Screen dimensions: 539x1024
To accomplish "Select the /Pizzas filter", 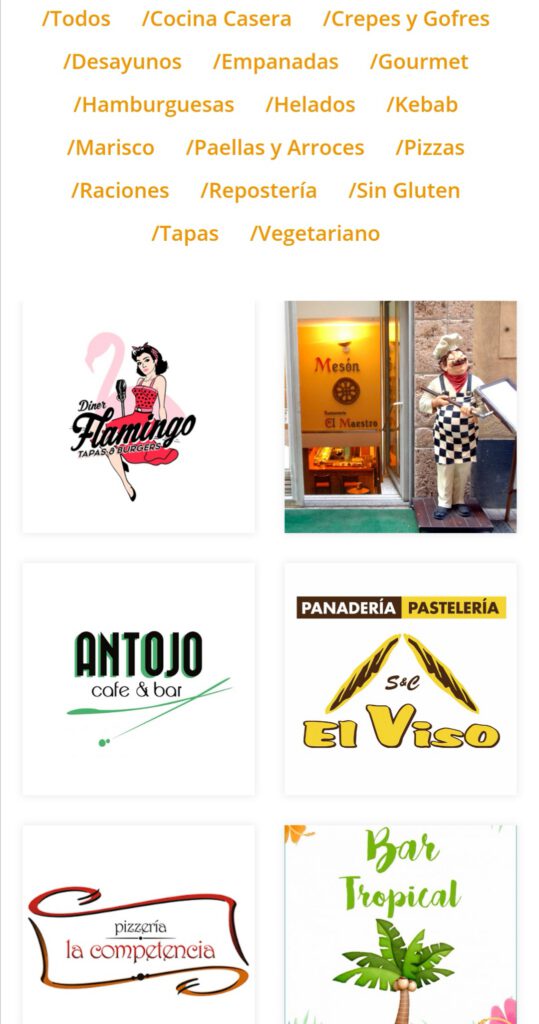I will coord(430,148).
